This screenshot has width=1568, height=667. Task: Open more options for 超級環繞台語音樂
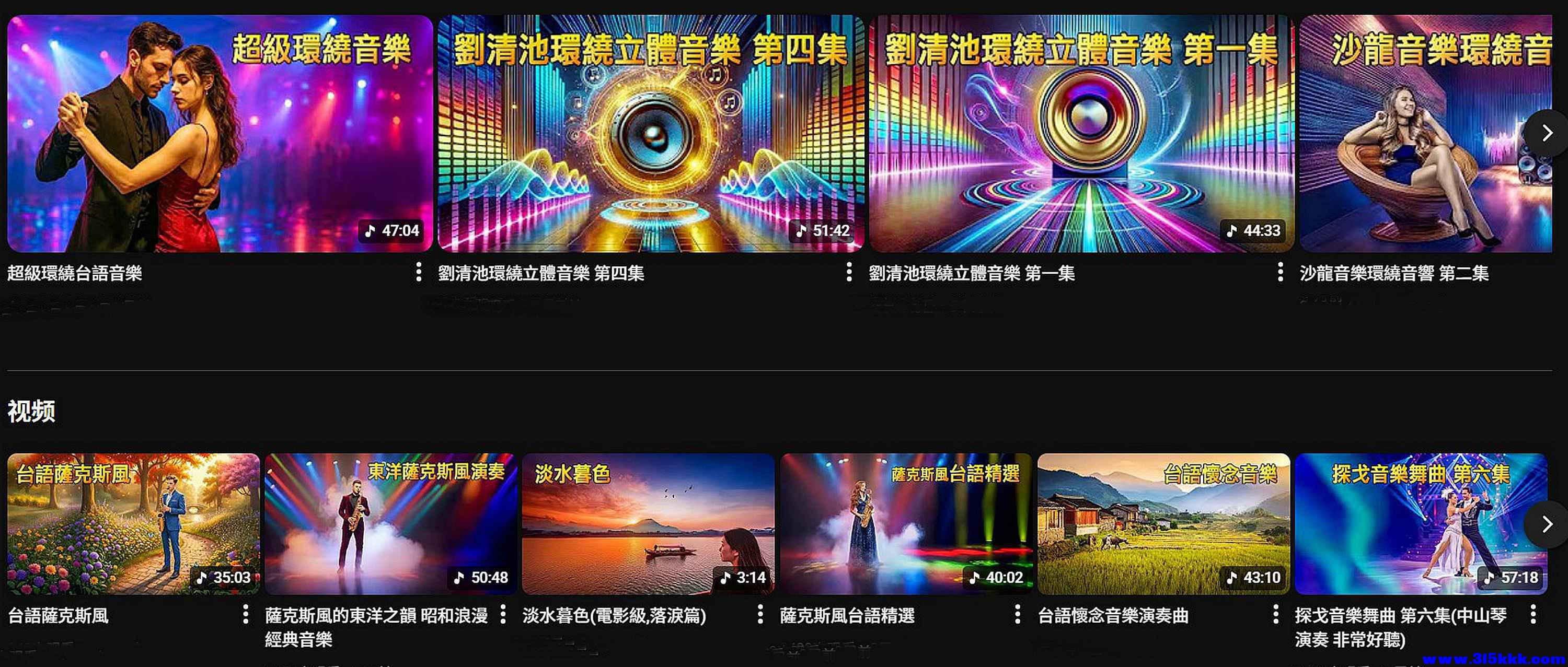click(x=418, y=272)
